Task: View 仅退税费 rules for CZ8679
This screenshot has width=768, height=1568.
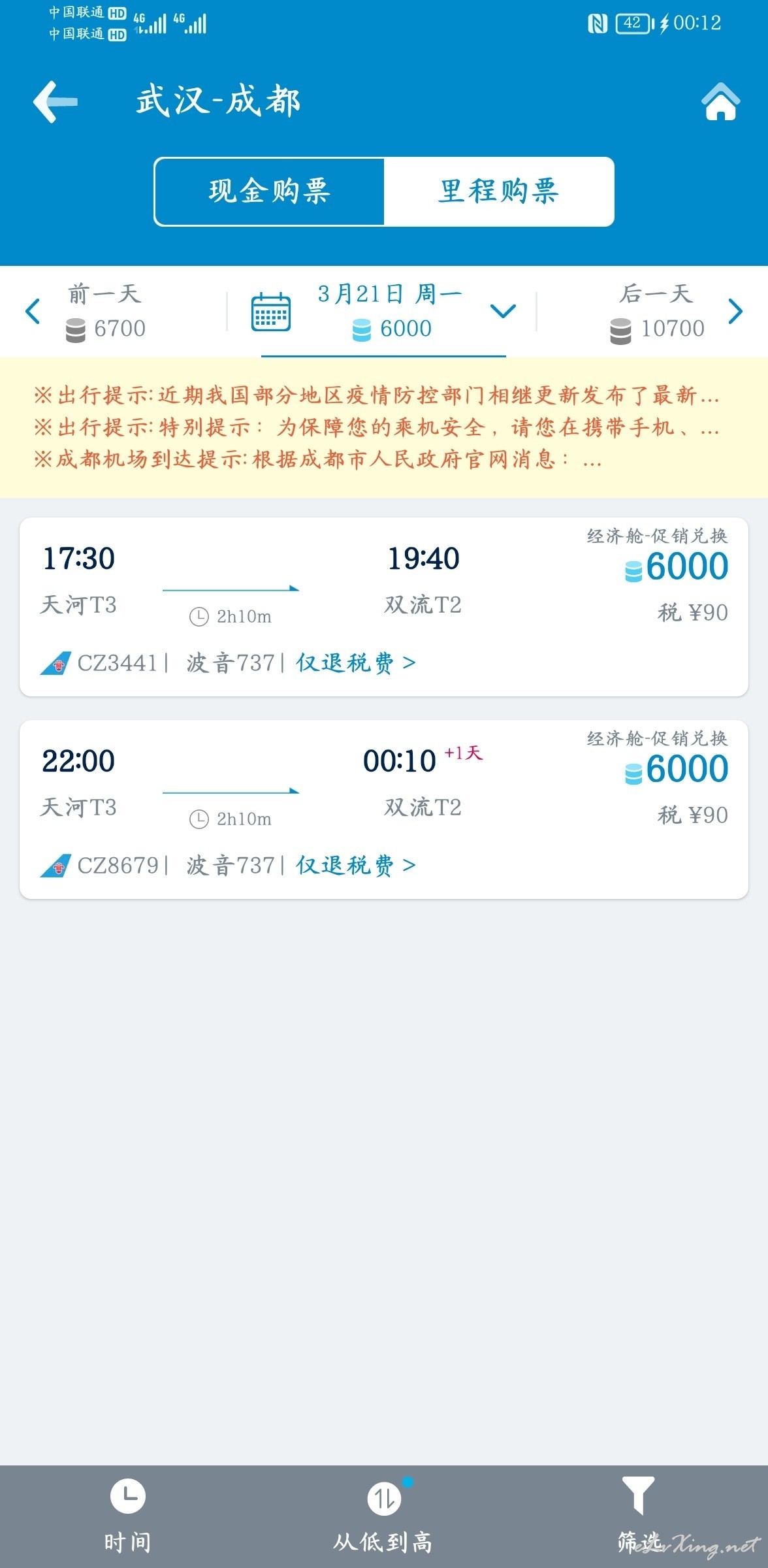Action: click(x=356, y=866)
